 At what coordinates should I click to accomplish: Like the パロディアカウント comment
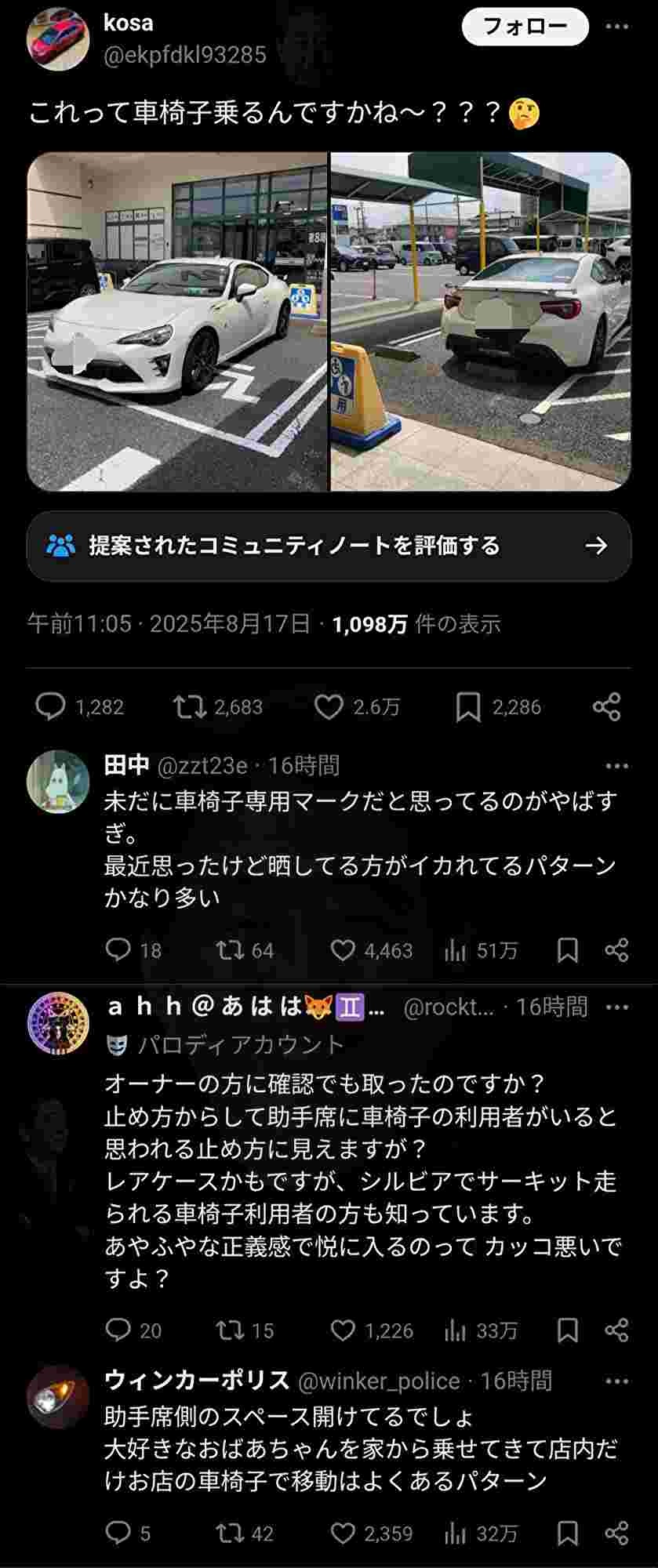coord(343,1330)
